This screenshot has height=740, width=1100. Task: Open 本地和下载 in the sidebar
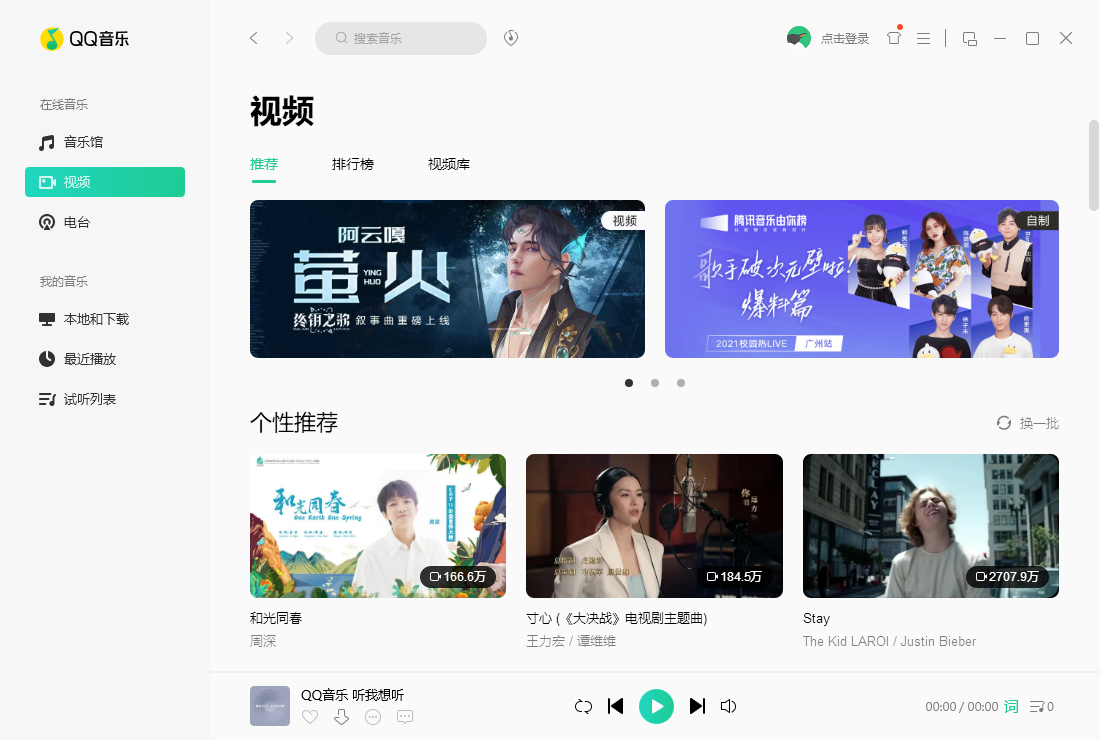point(96,319)
